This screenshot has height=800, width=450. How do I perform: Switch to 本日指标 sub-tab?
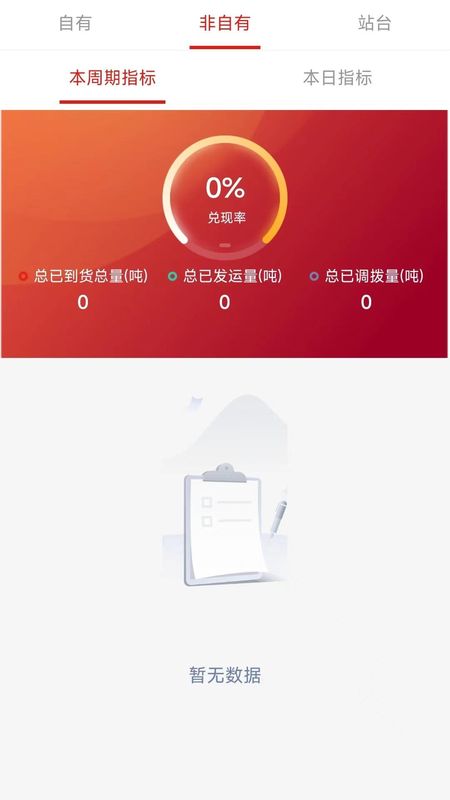[x=337, y=78]
